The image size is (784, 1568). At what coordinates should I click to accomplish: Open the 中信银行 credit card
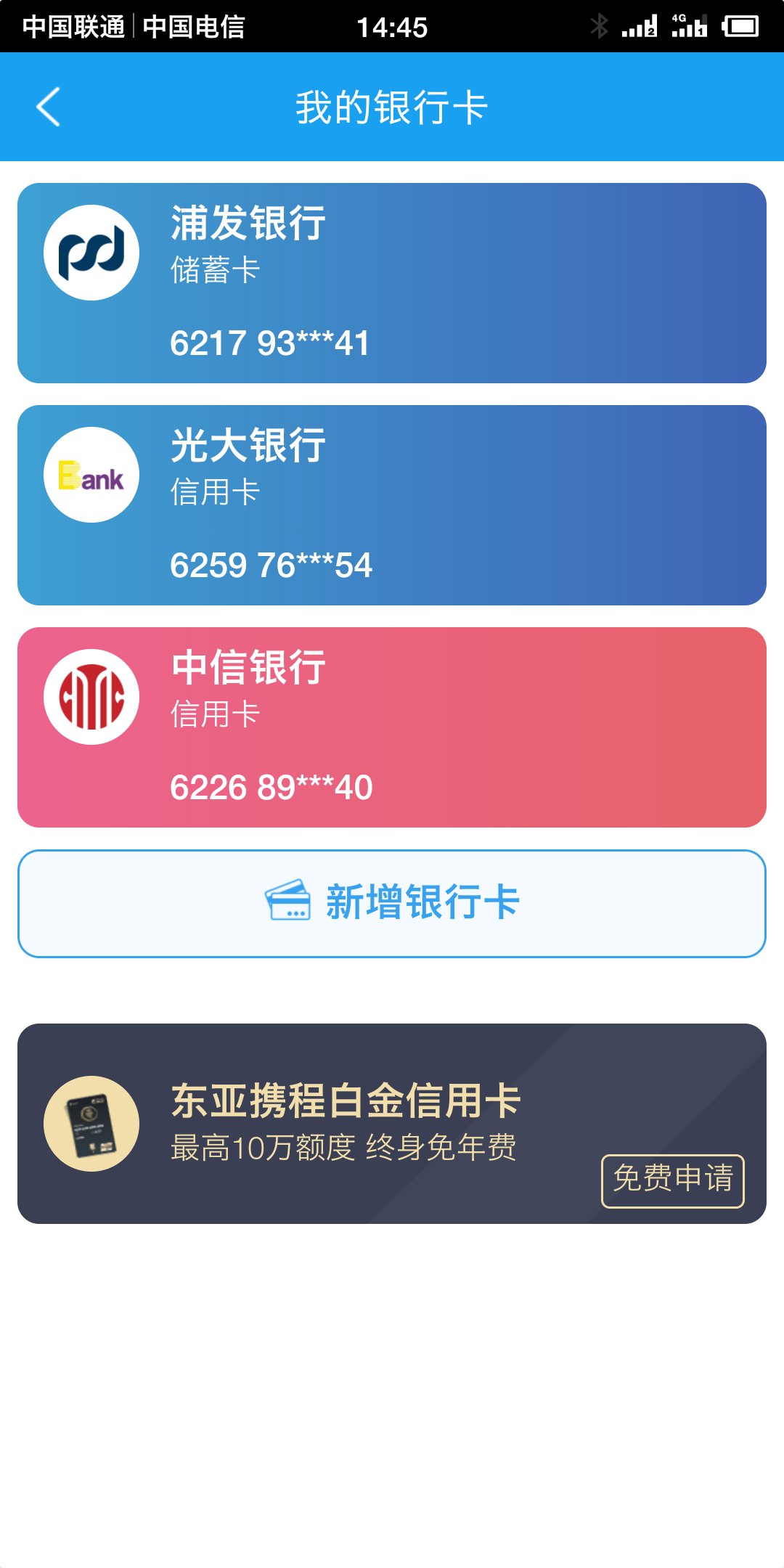coord(392,727)
